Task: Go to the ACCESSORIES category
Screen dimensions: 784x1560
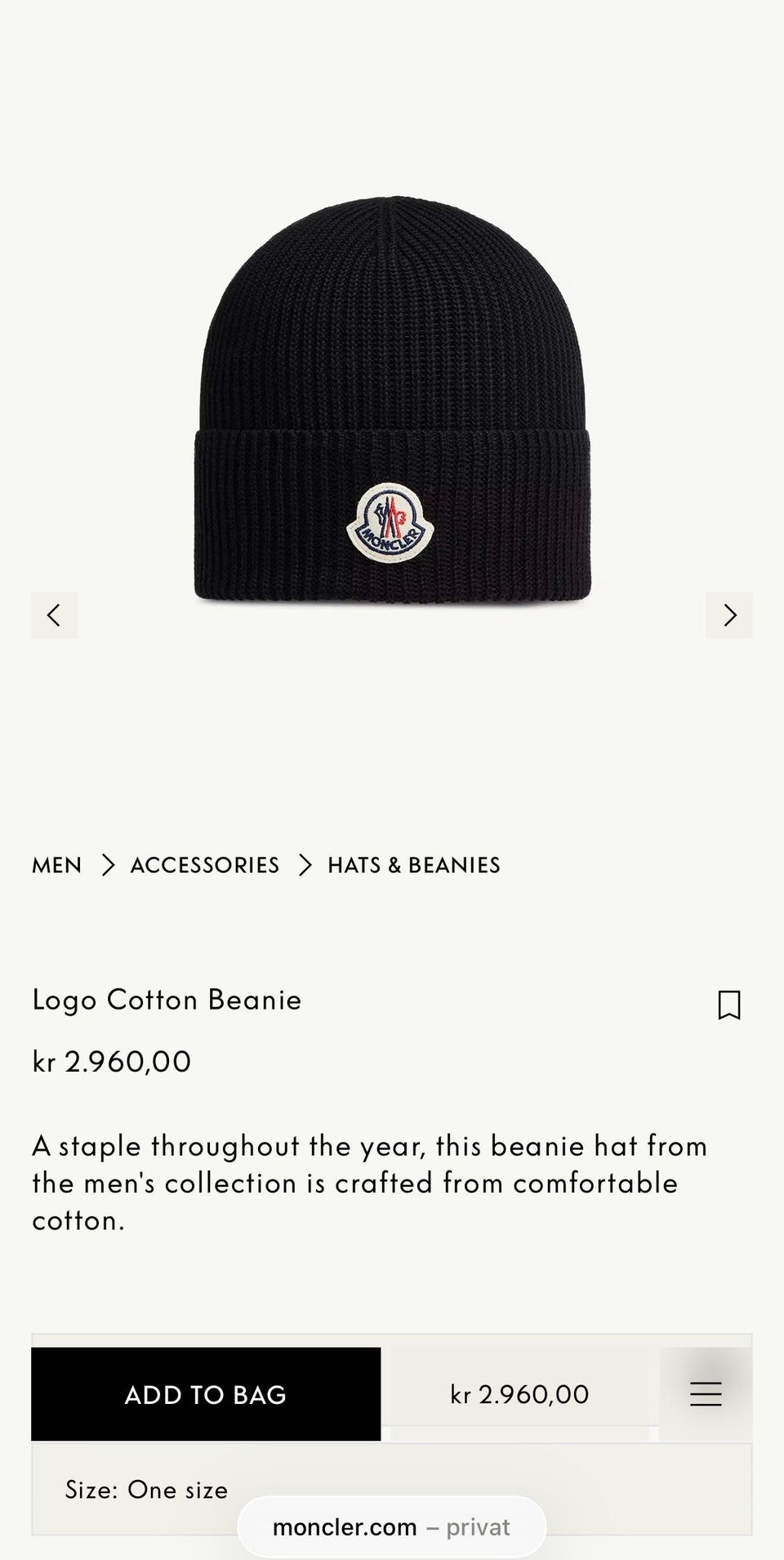Action: pos(205,865)
